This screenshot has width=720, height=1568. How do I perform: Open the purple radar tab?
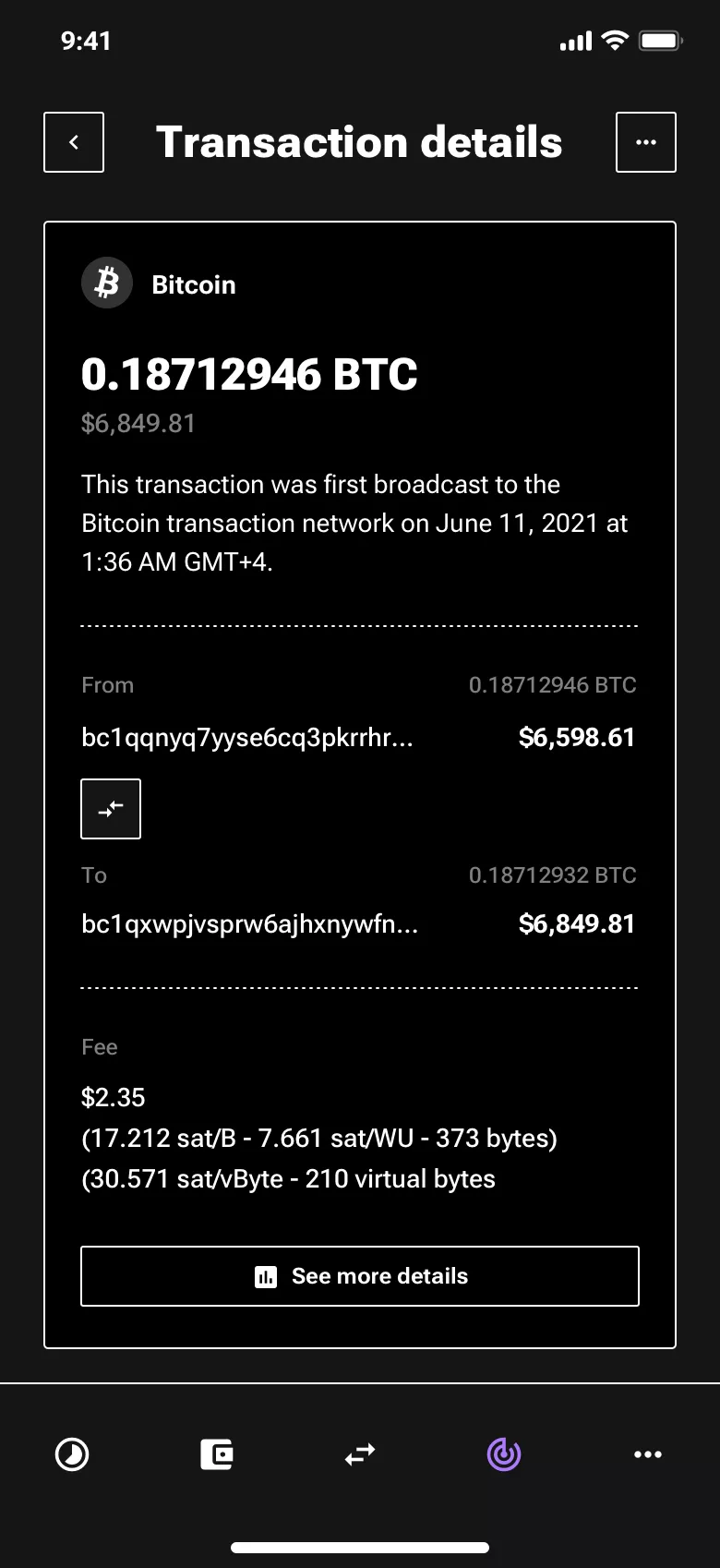pos(504,1454)
